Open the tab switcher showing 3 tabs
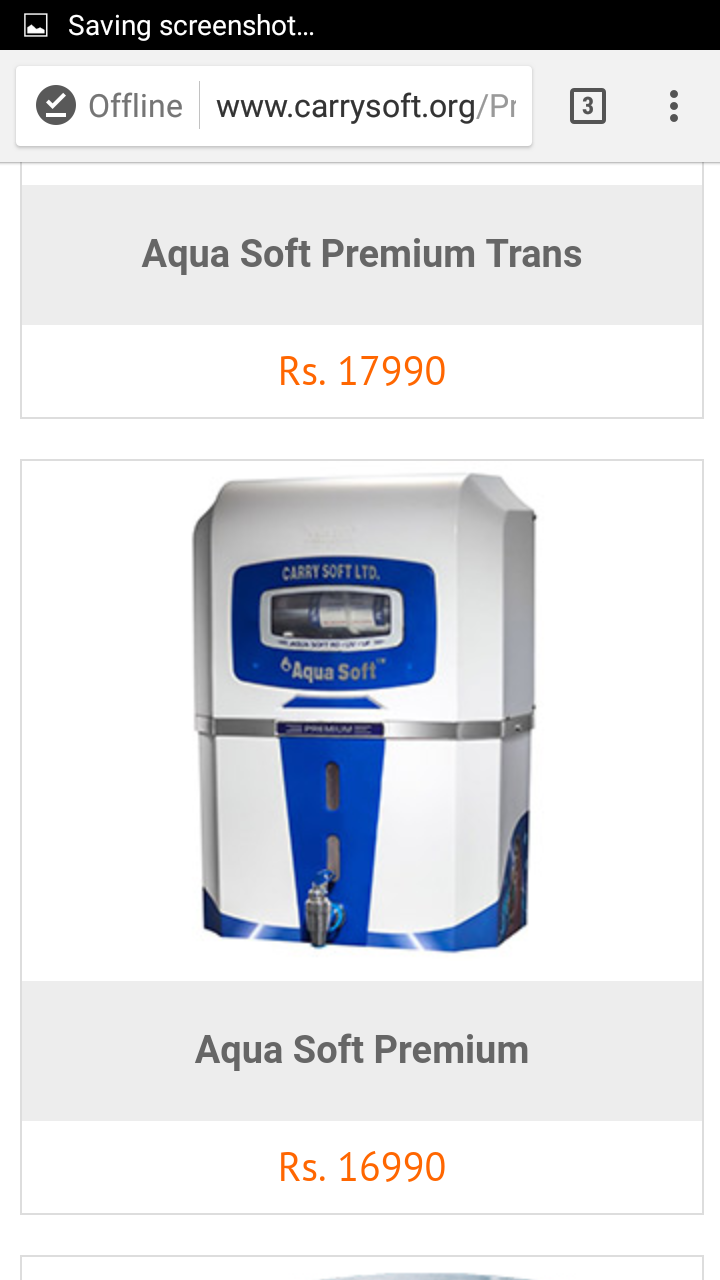The width and height of the screenshot is (720, 1280). (588, 106)
